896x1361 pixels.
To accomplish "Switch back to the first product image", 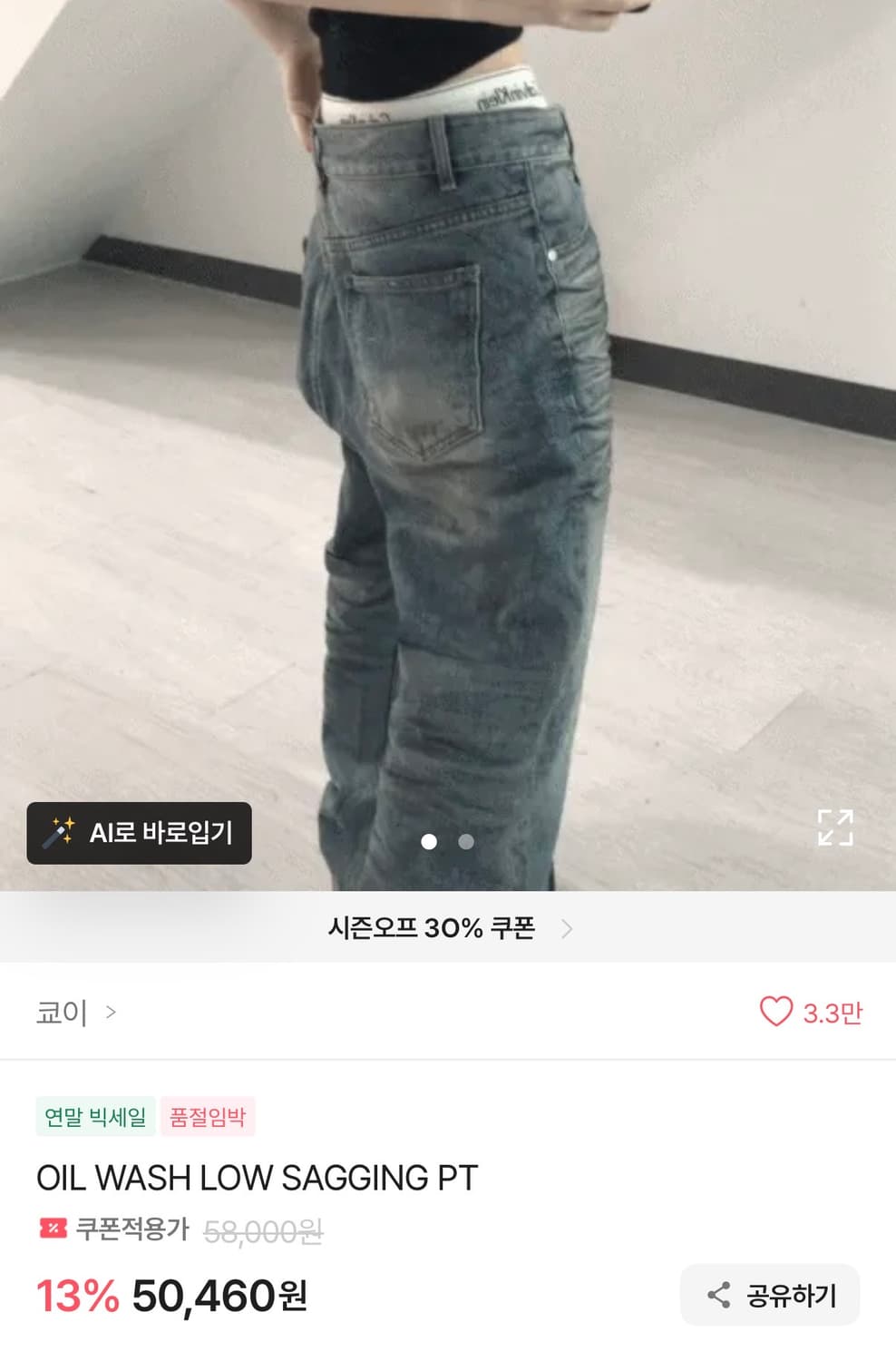I will tap(430, 843).
